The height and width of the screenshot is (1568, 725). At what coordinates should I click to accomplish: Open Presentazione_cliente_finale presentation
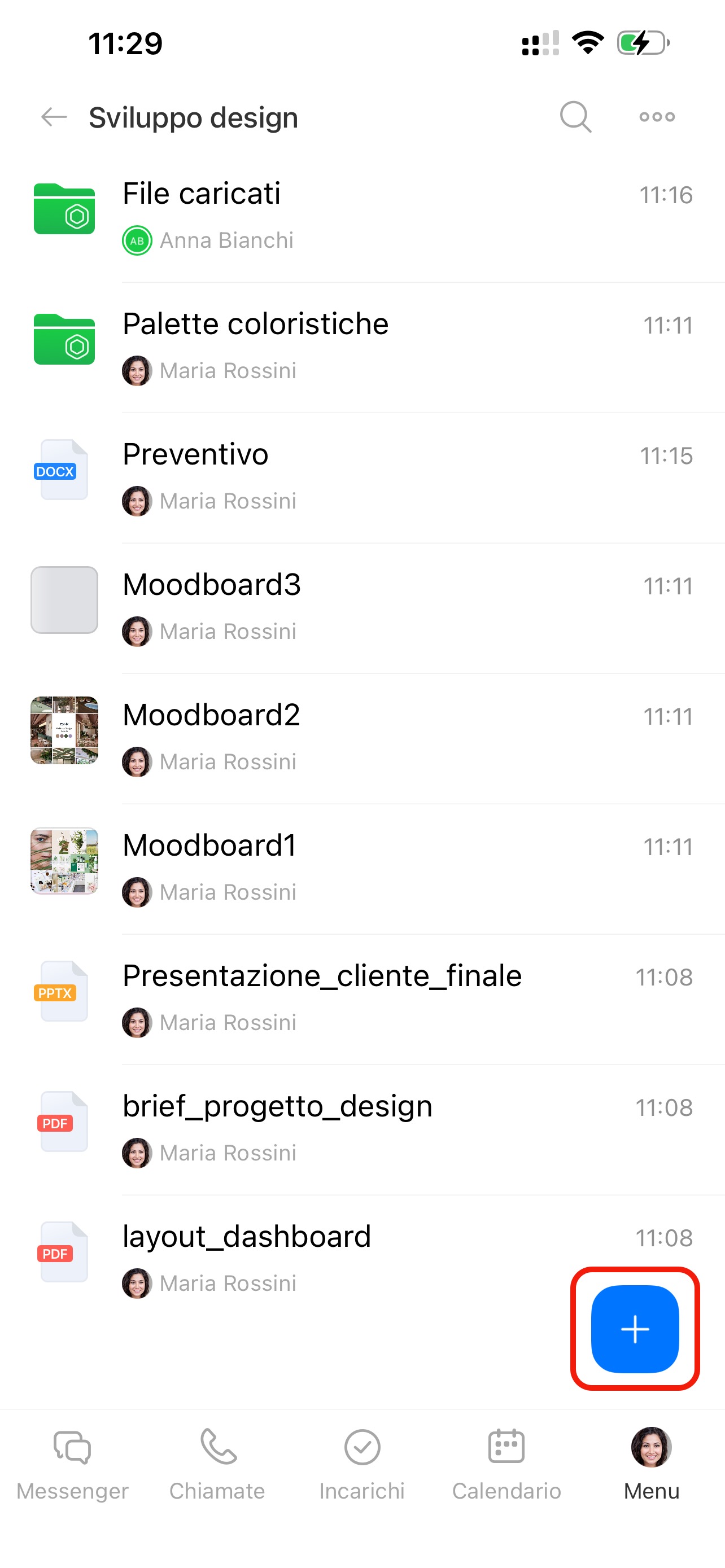click(322, 976)
